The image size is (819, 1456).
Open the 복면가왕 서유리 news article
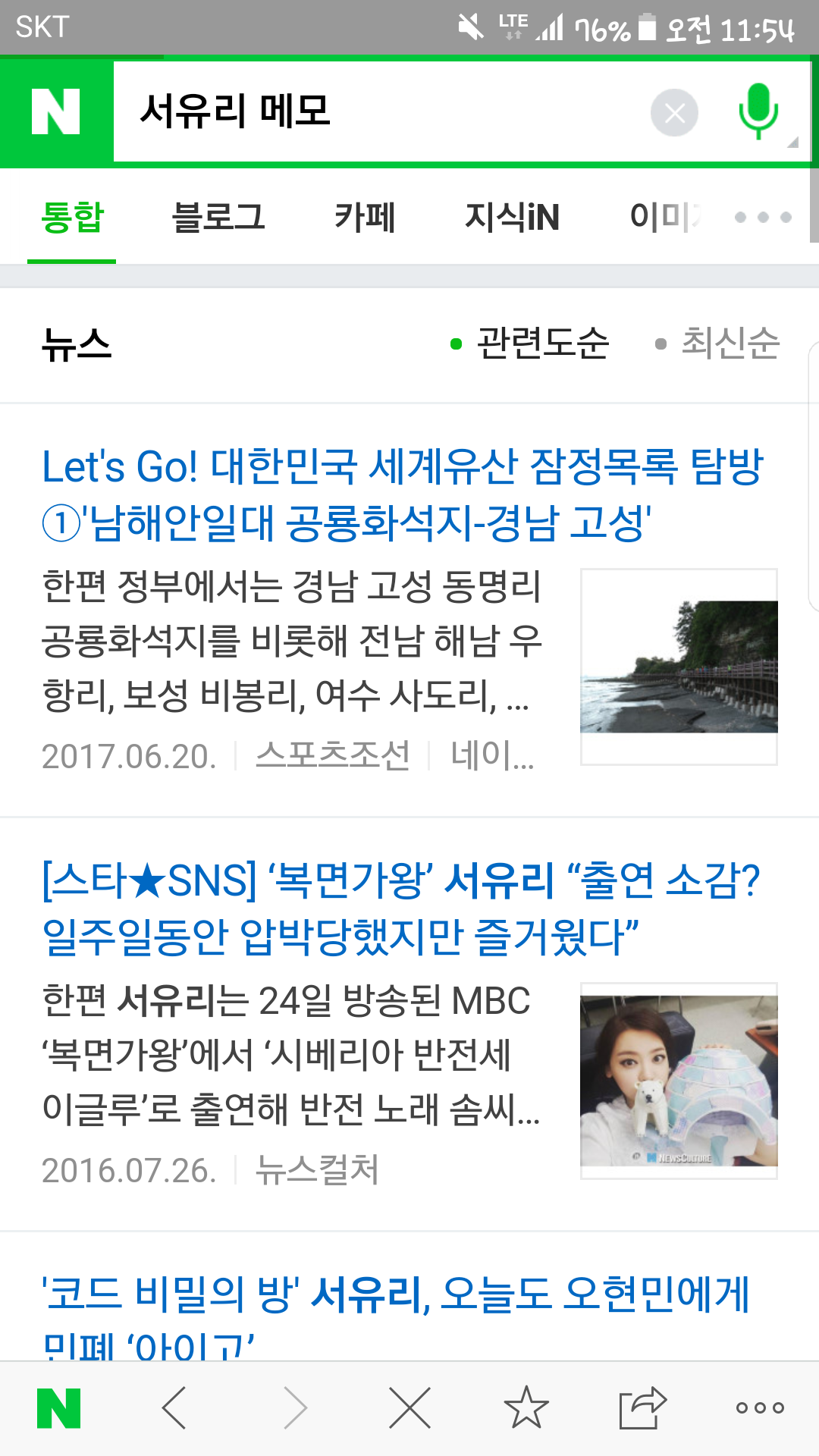[400, 908]
